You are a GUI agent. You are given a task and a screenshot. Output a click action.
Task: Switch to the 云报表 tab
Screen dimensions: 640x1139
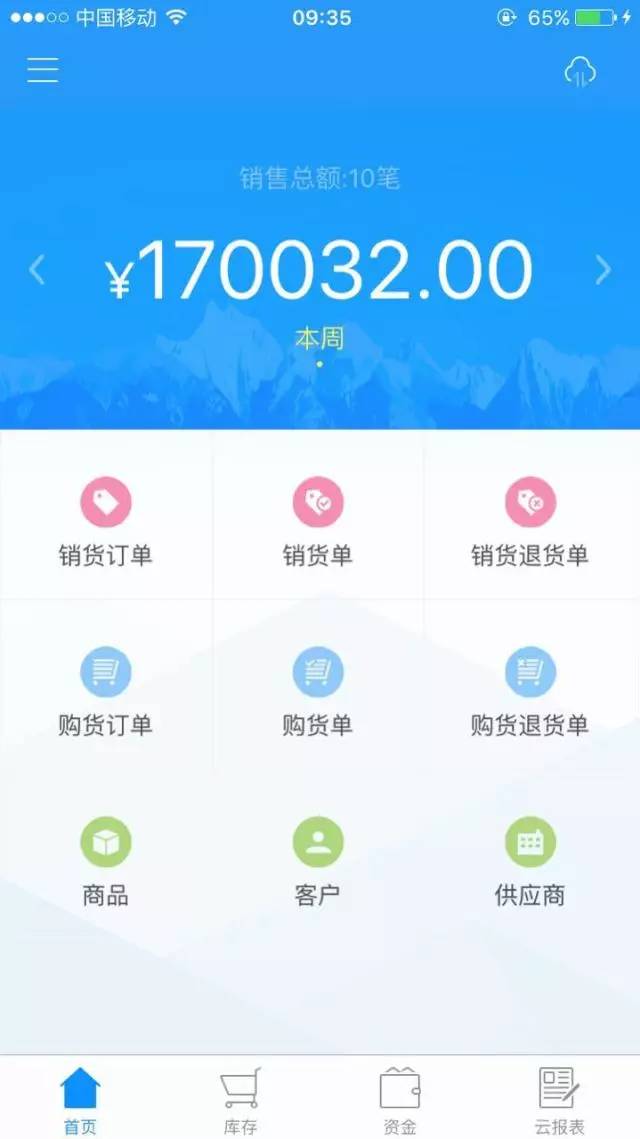tap(559, 1099)
